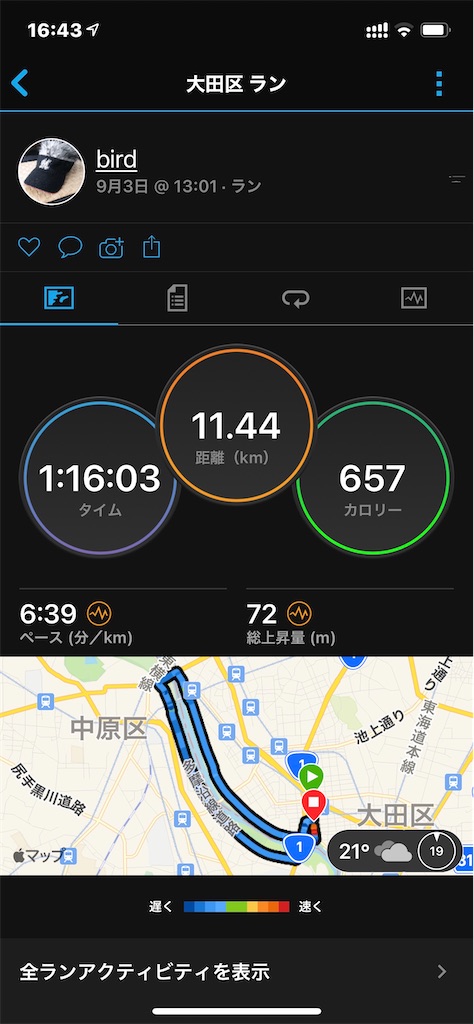Add a photo with the camera icon

coord(111,248)
